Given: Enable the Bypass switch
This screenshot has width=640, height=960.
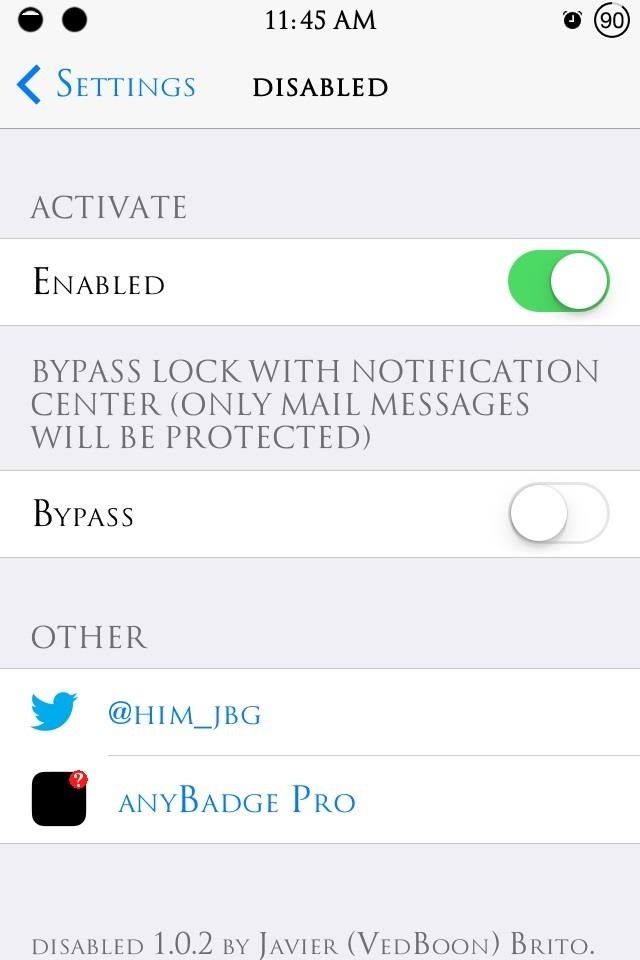Looking at the screenshot, I should [x=558, y=514].
